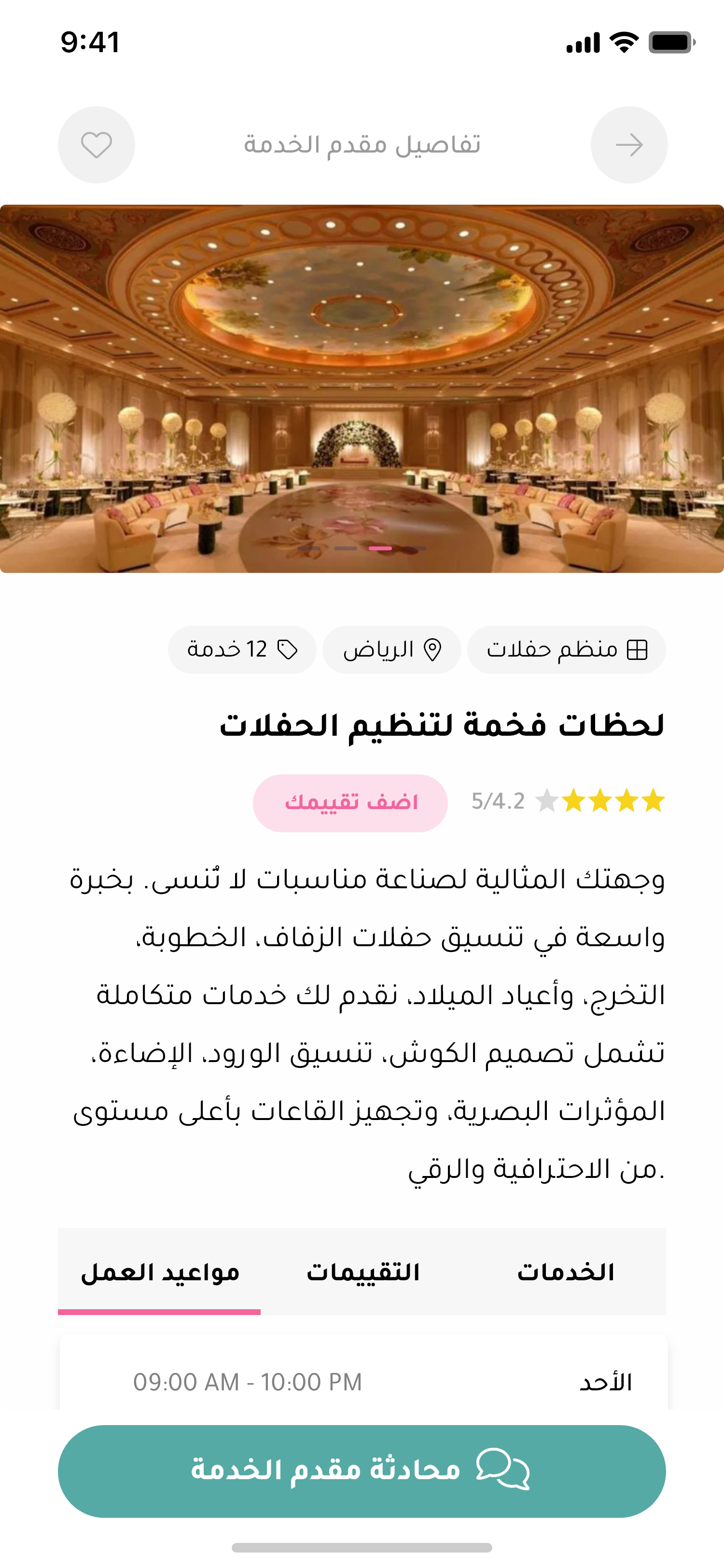
Task: Go back using the arrow button
Action: tap(628, 145)
